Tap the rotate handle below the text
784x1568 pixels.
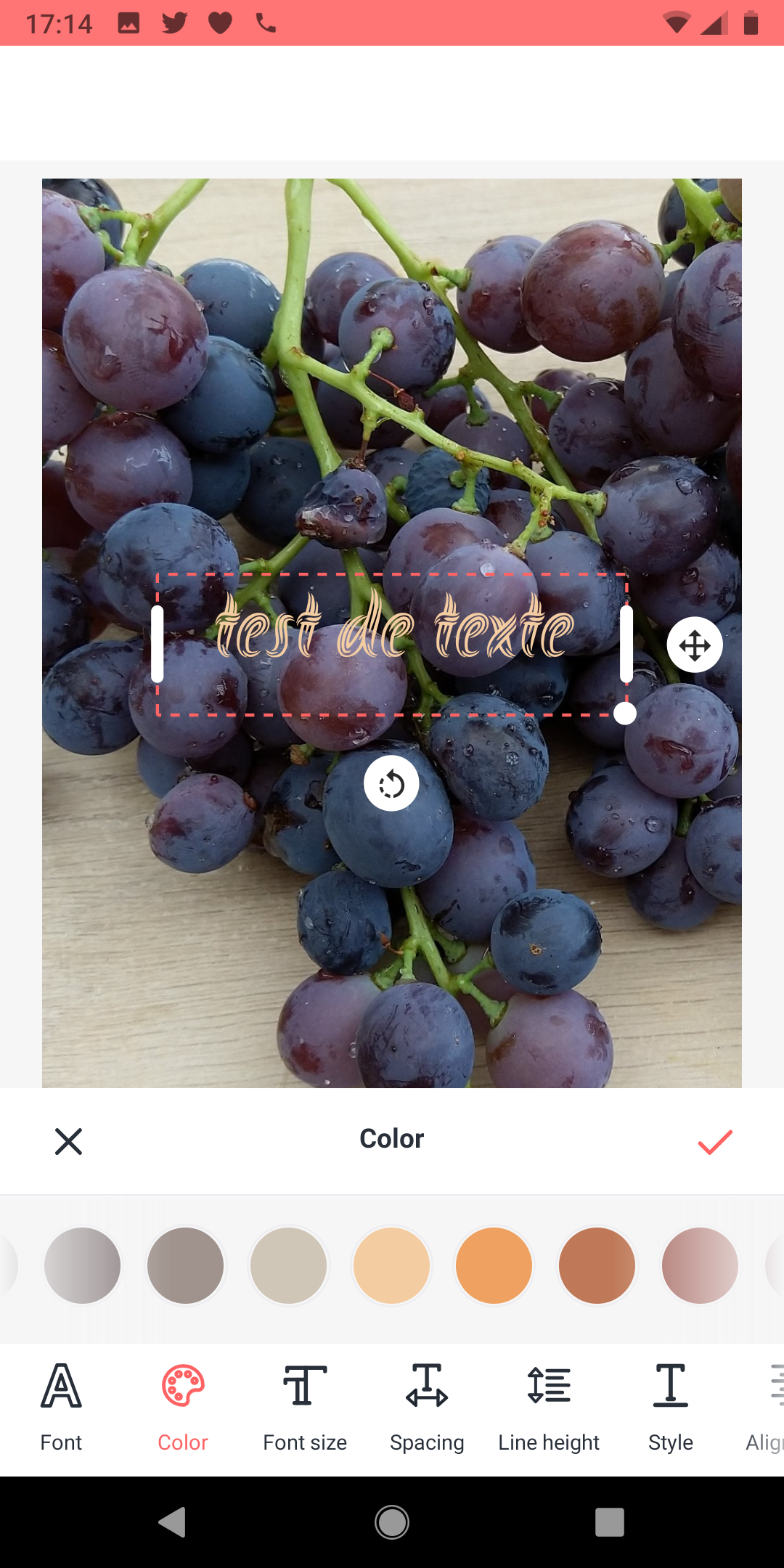[391, 783]
